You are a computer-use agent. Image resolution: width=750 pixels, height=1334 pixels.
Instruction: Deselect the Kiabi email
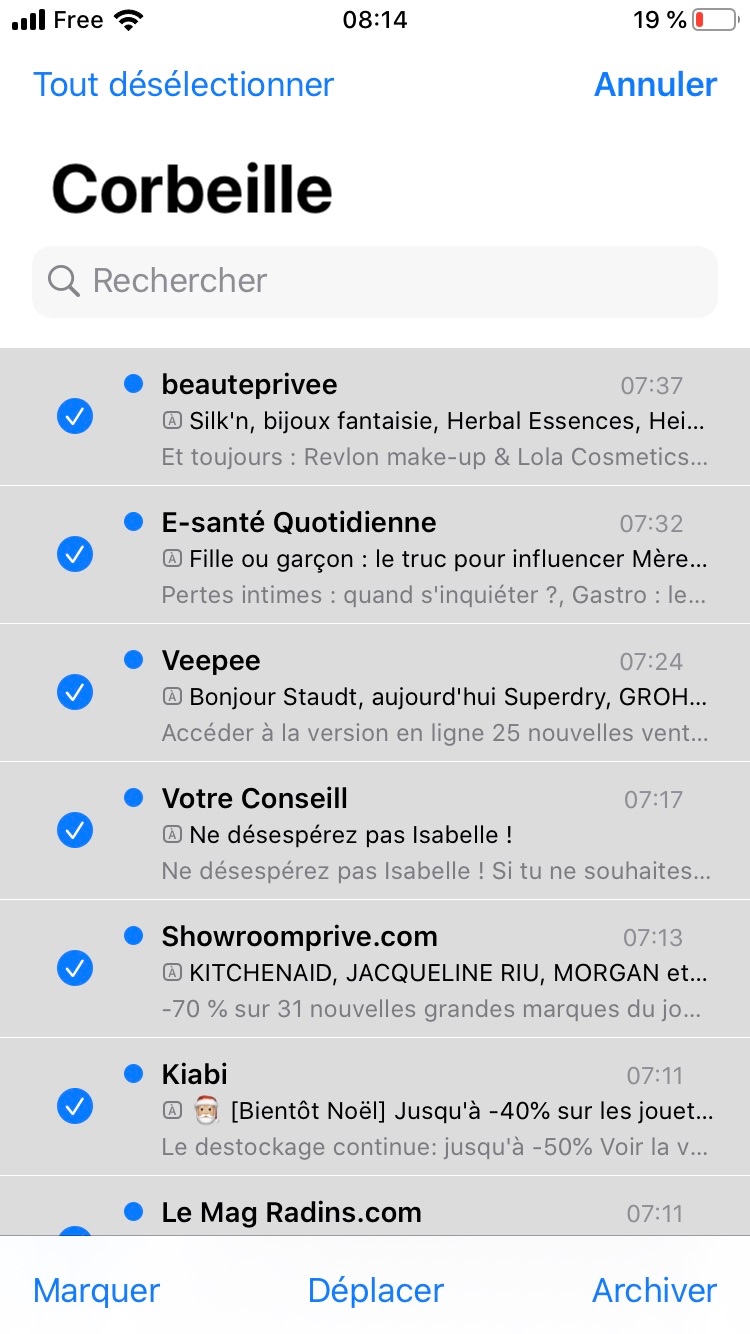coord(75,1106)
